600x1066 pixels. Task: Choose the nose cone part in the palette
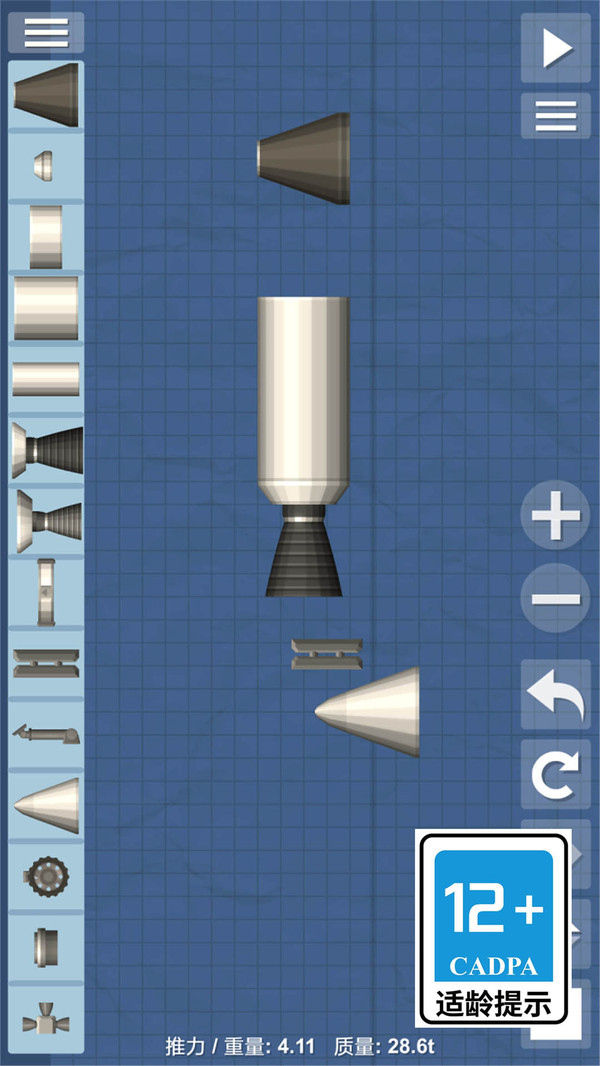coord(46,804)
